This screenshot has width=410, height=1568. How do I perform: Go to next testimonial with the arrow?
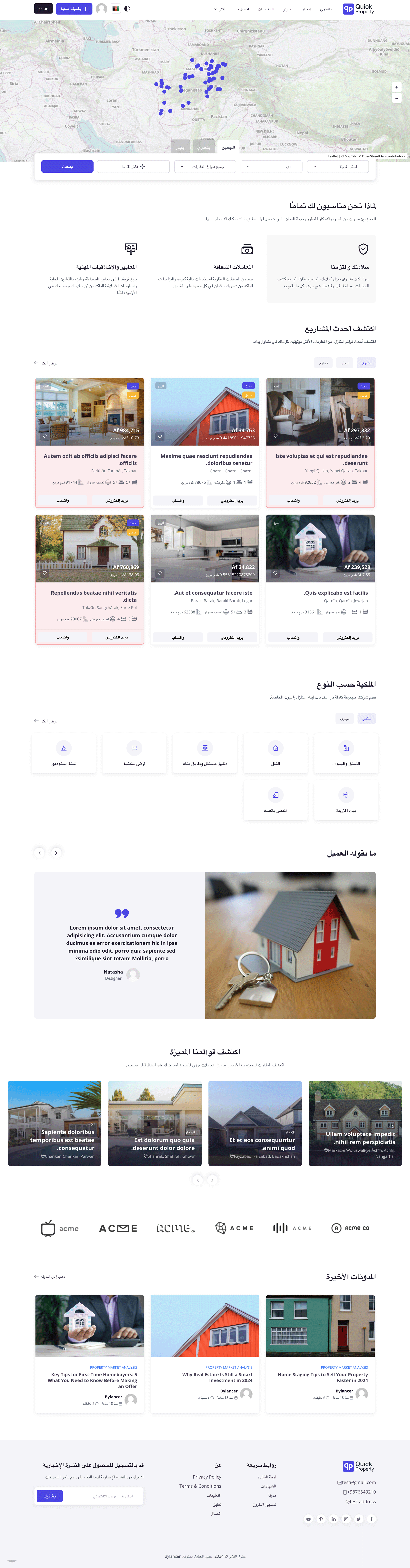(56, 853)
